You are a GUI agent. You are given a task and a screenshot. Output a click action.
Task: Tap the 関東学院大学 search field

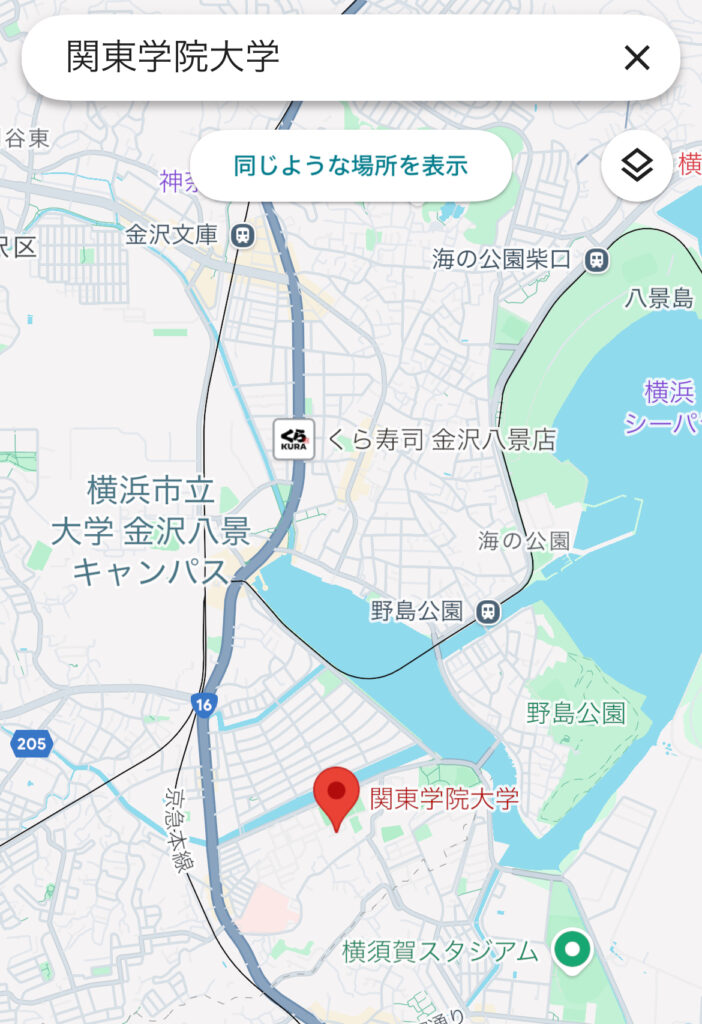click(300, 58)
